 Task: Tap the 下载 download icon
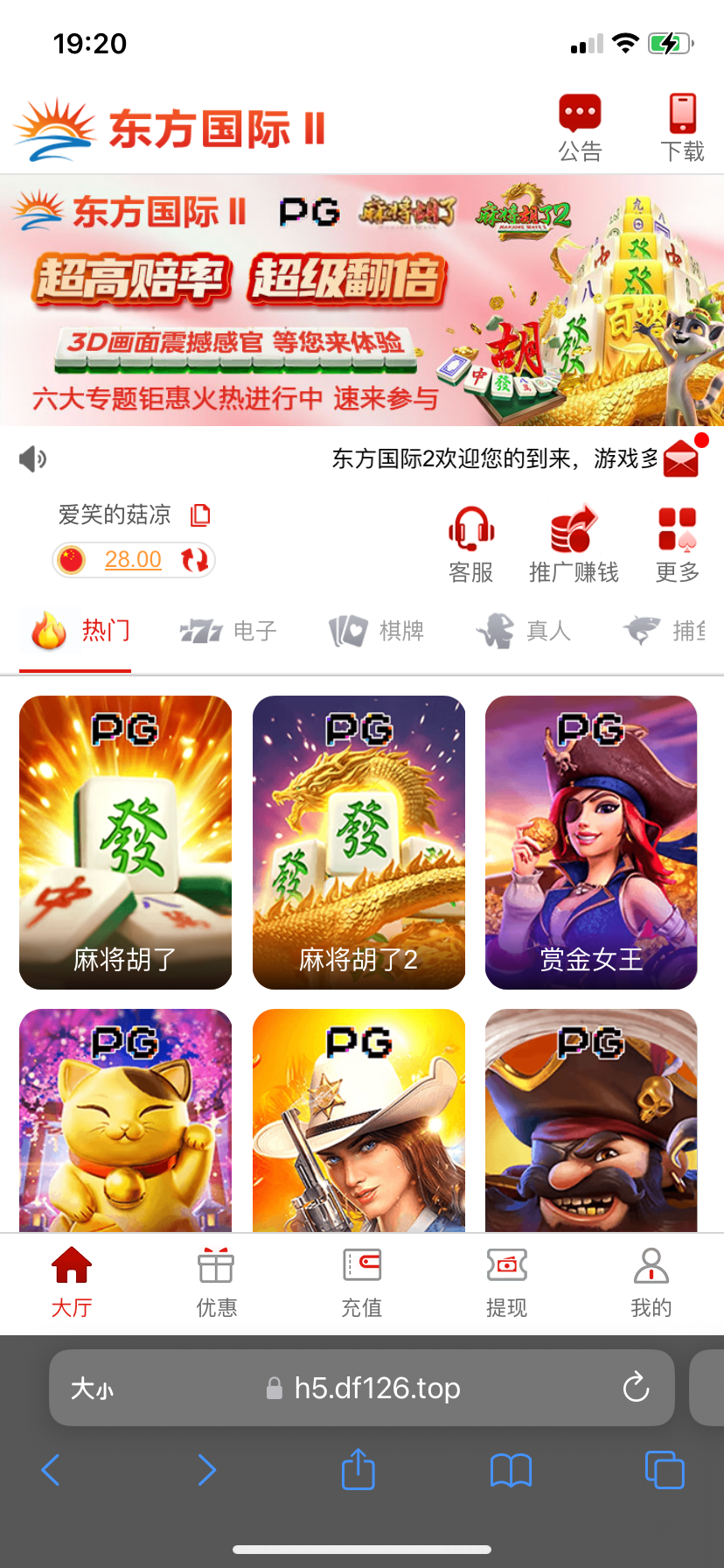(682, 128)
